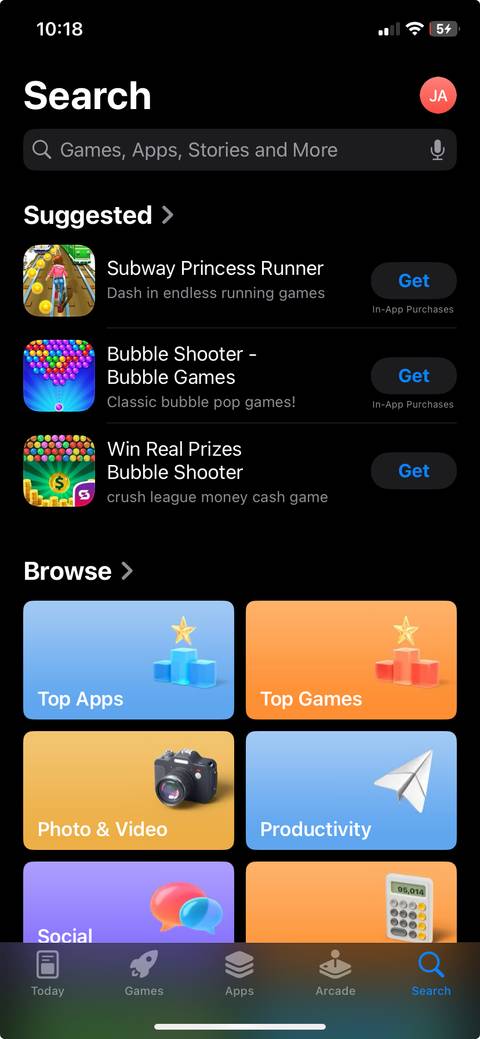
Task: Expand the Browse section
Action: tap(78, 571)
